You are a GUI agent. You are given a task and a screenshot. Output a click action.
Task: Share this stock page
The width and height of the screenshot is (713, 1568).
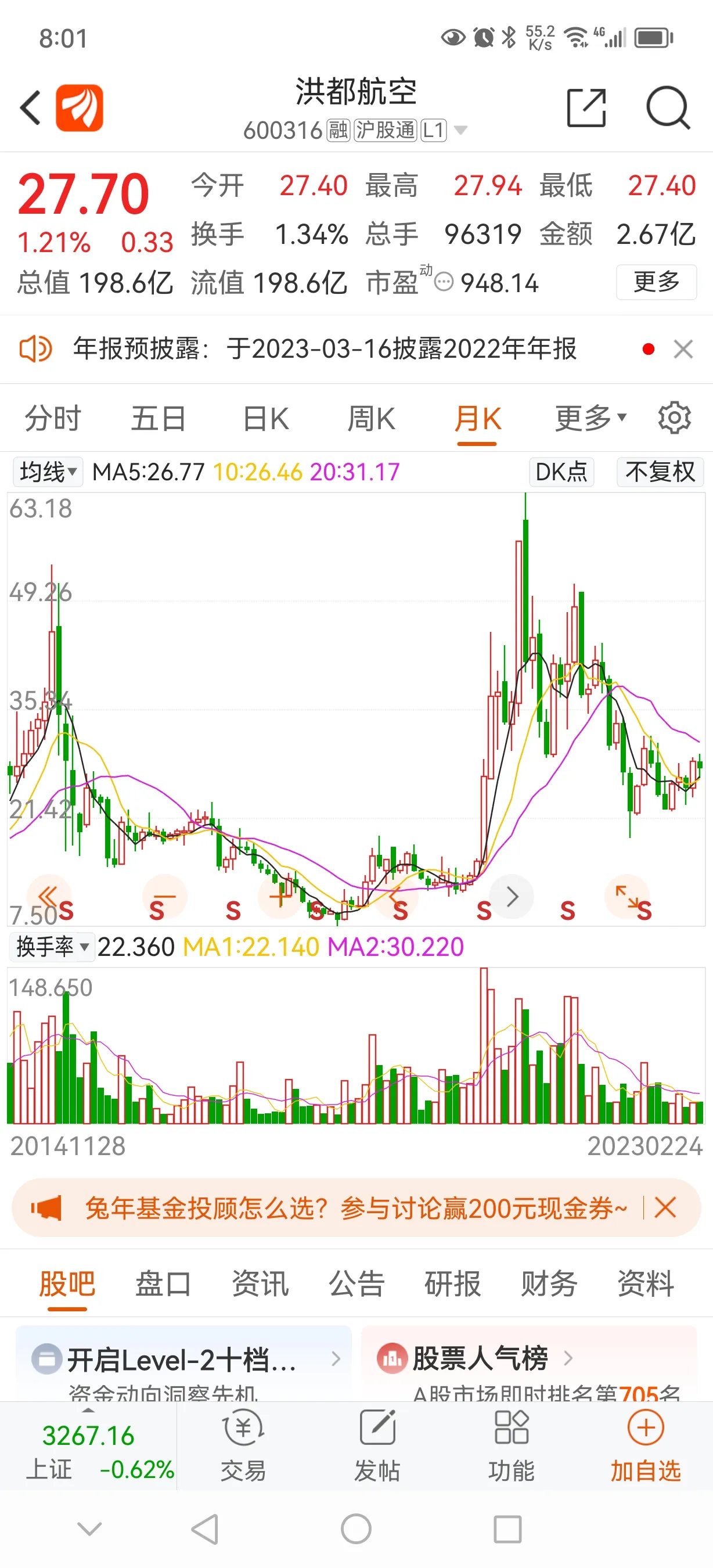tap(586, 108)
